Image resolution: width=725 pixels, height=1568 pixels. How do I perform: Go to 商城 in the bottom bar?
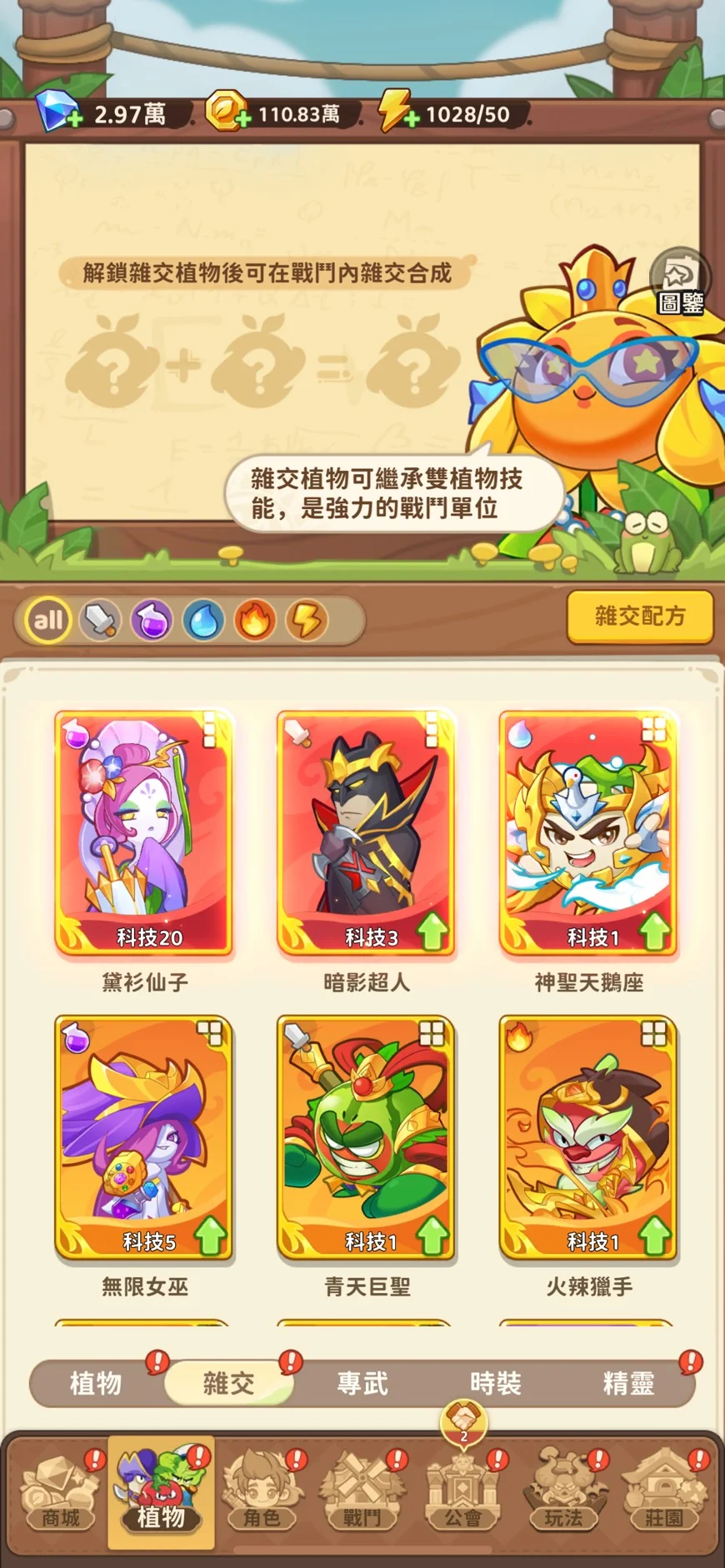coord(60,1493)
